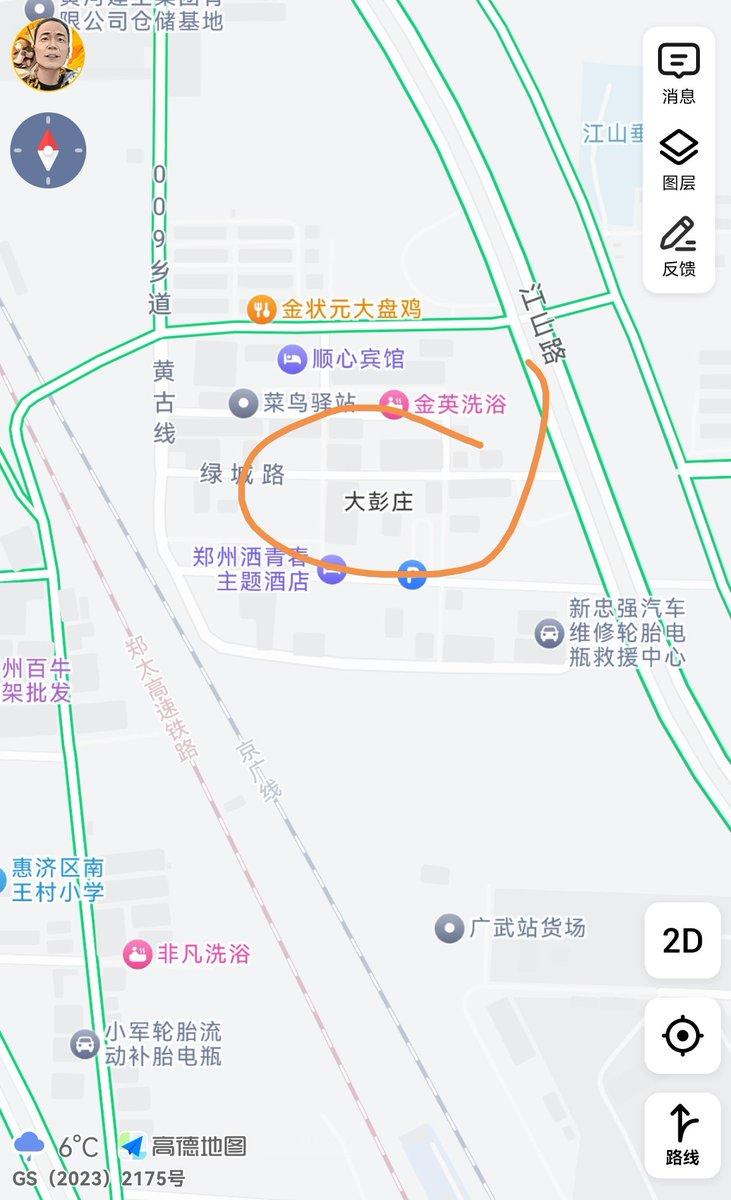Select 小军轮胎流动补胎电瓶 marker
Screen dimensions: 731x1200
85,1044
